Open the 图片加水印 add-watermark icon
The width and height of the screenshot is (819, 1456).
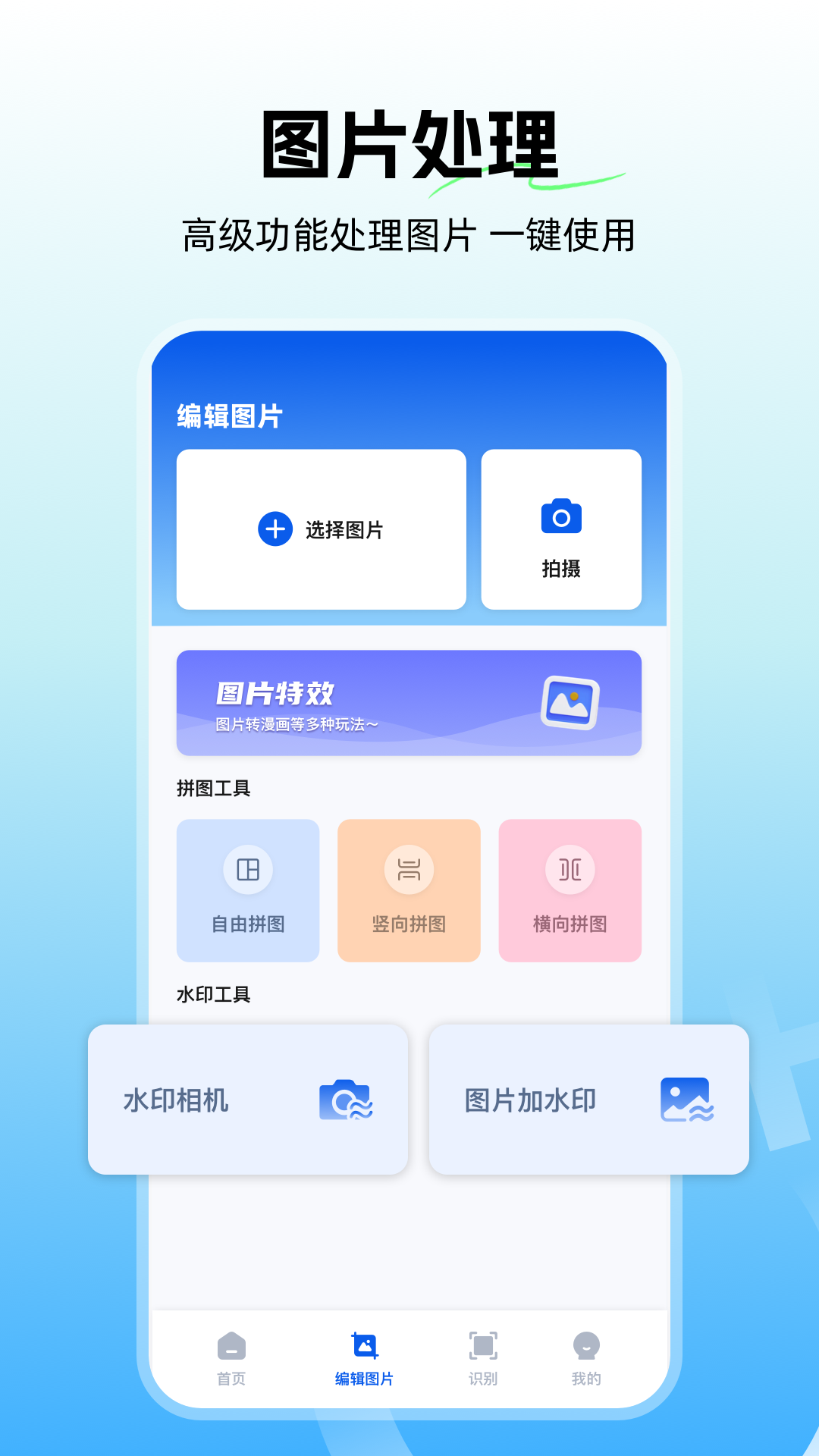pos(685,1101)
